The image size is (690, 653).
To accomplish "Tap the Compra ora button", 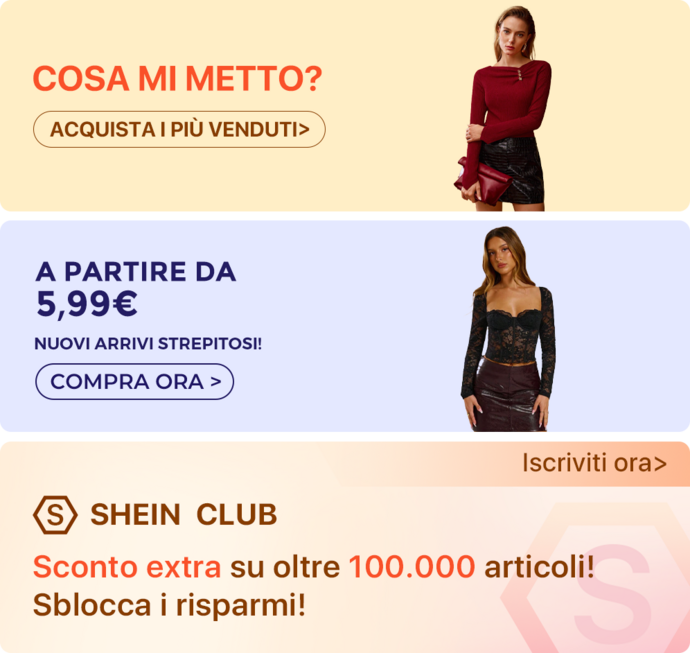I will coord(135,381).
